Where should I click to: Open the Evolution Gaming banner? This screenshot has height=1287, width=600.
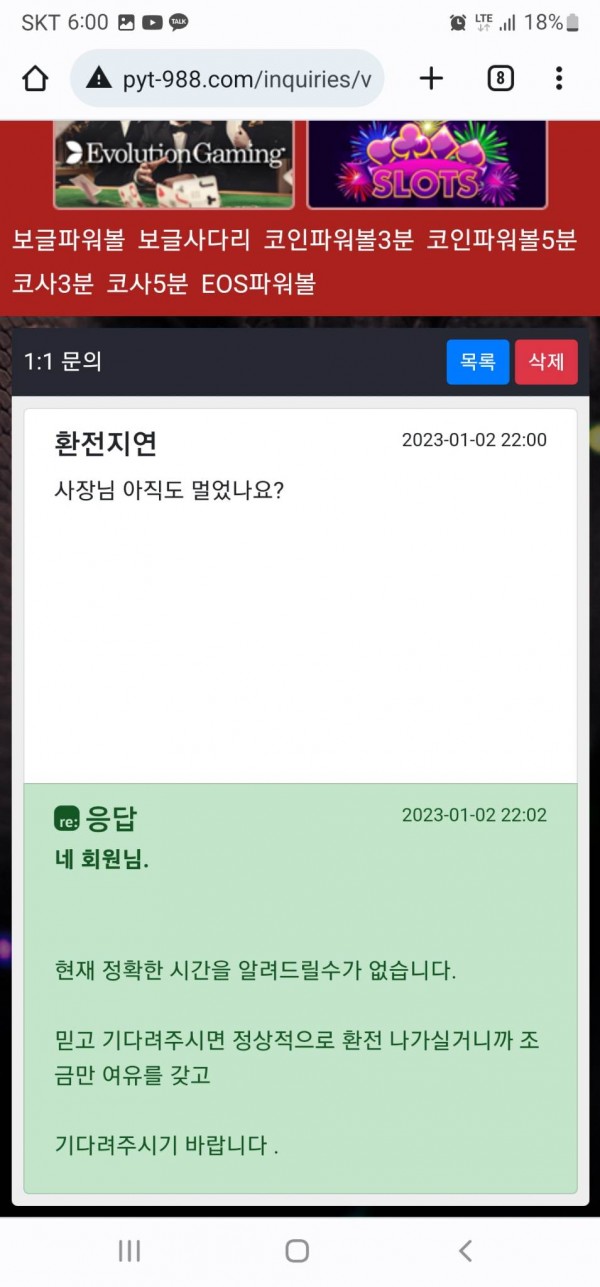click(174, 163)
